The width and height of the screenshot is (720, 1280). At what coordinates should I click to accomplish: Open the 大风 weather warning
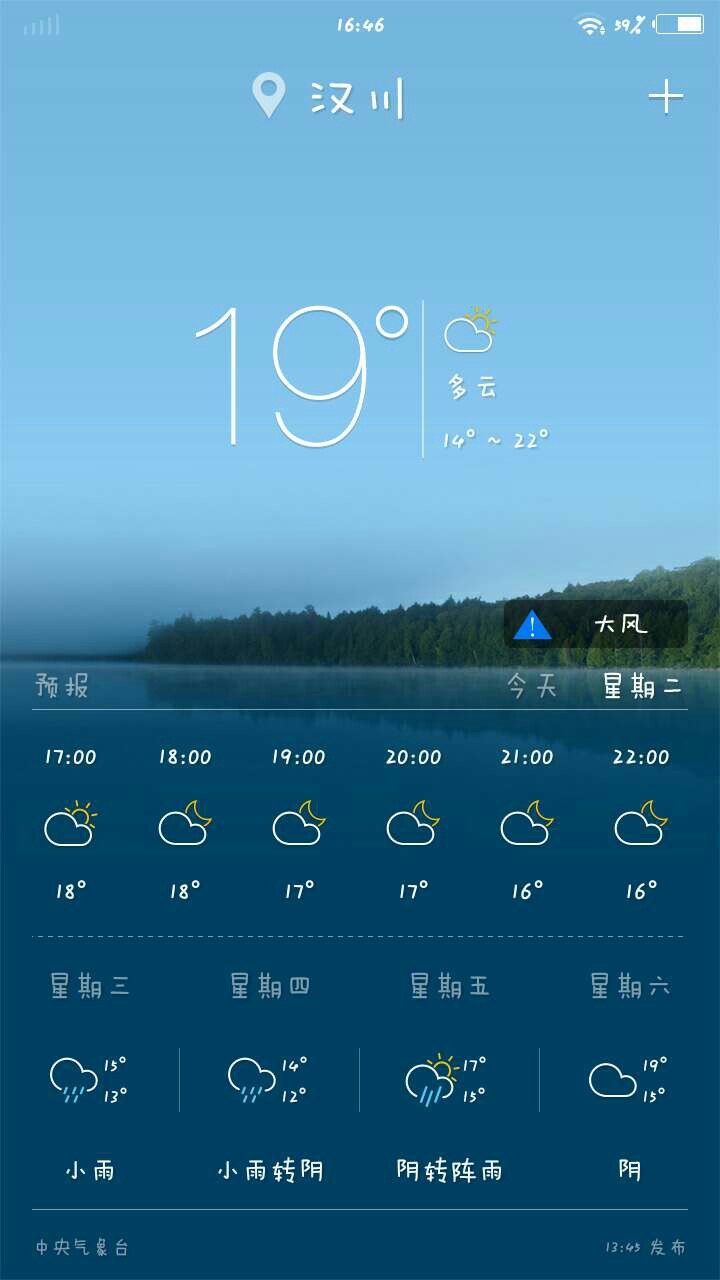click(x=596, y=625)
